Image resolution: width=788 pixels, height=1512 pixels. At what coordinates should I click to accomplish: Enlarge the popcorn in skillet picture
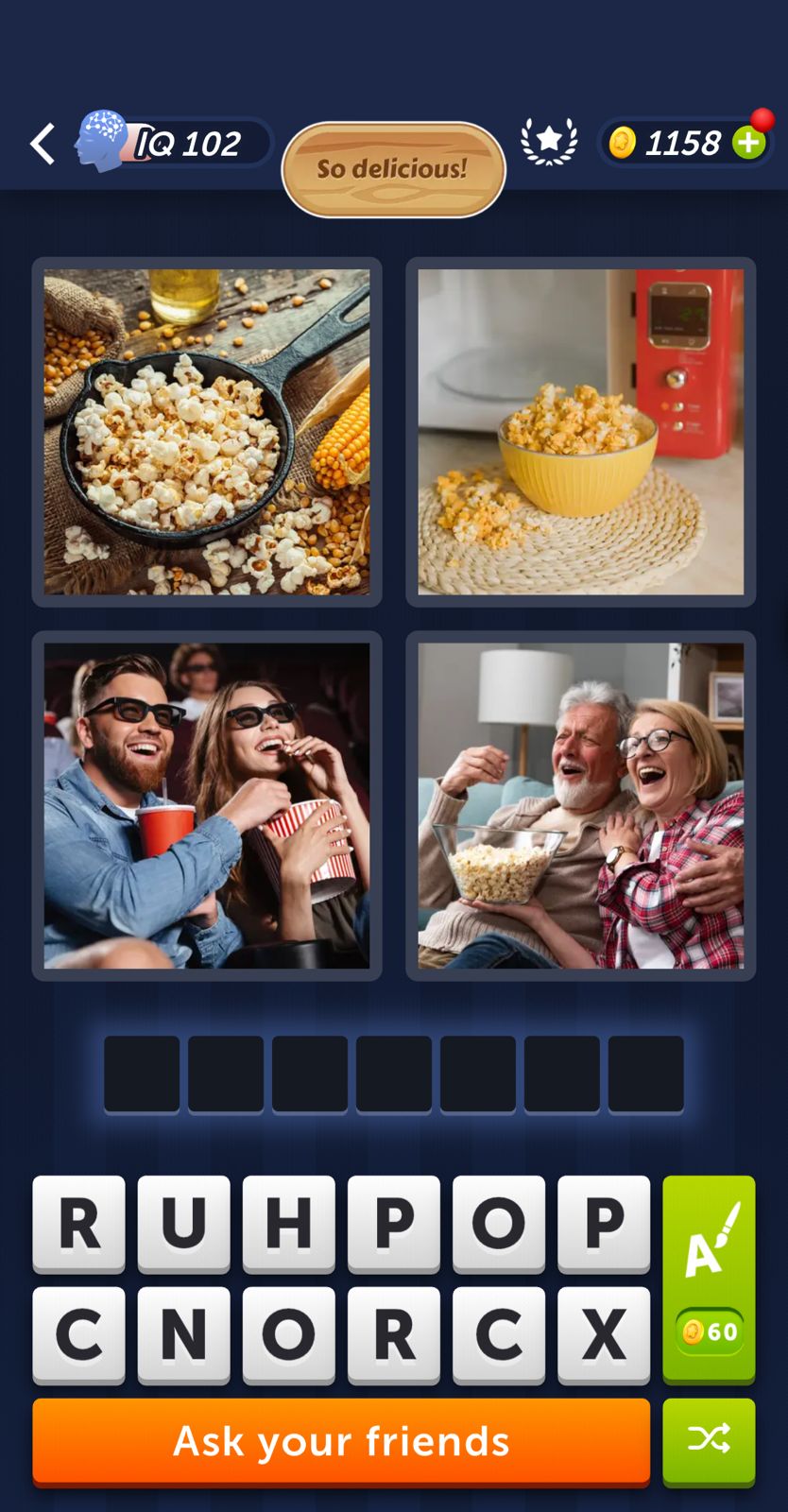[207, 432]
